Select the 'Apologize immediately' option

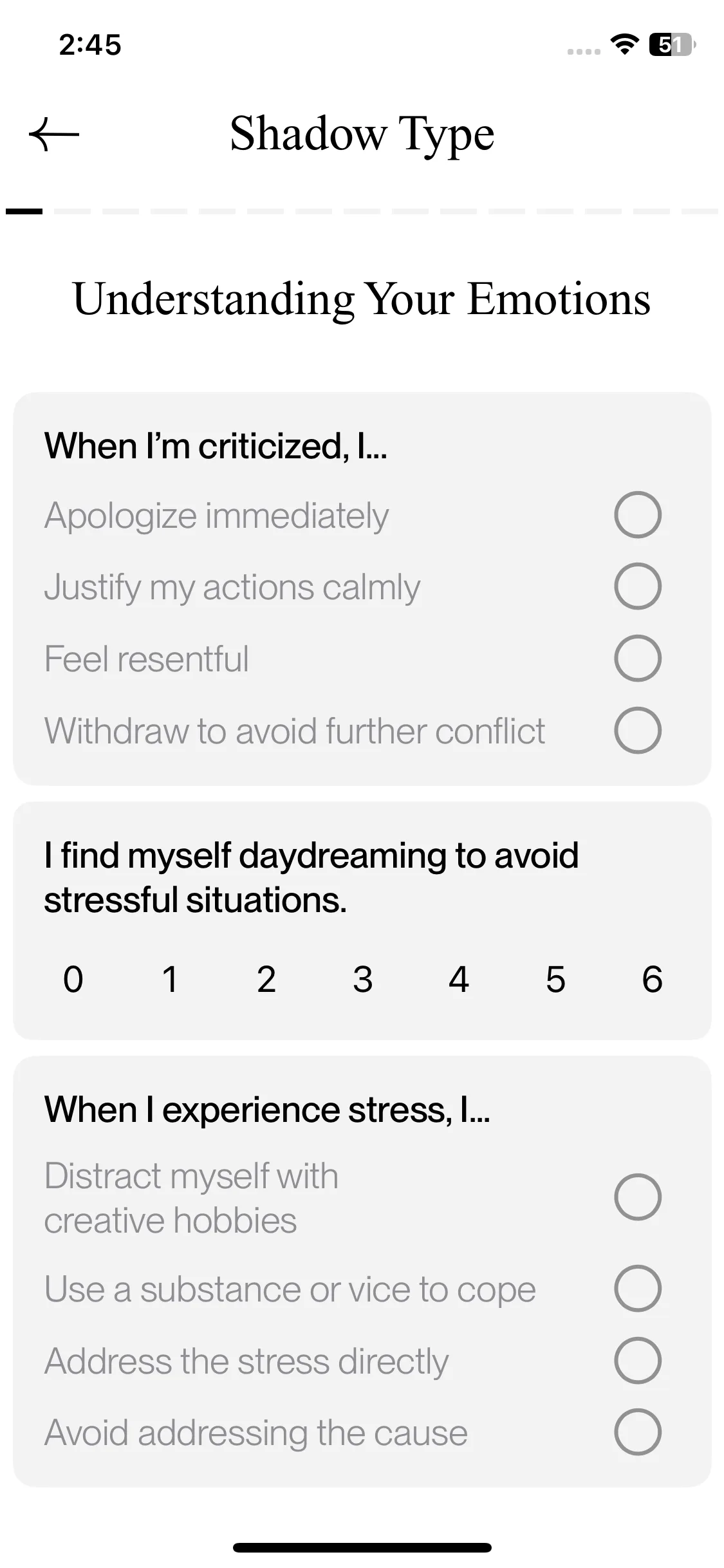pos(637,515)
